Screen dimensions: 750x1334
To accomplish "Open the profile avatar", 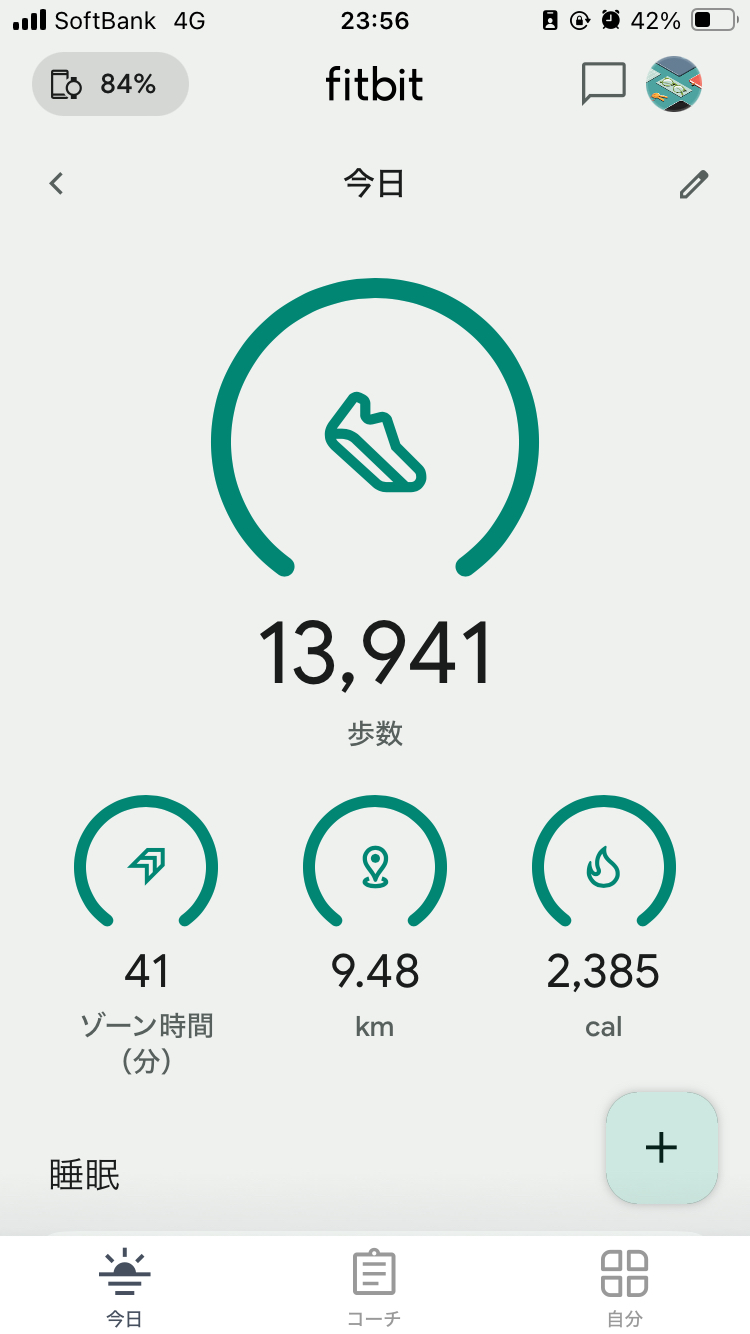I will point(674,84).
